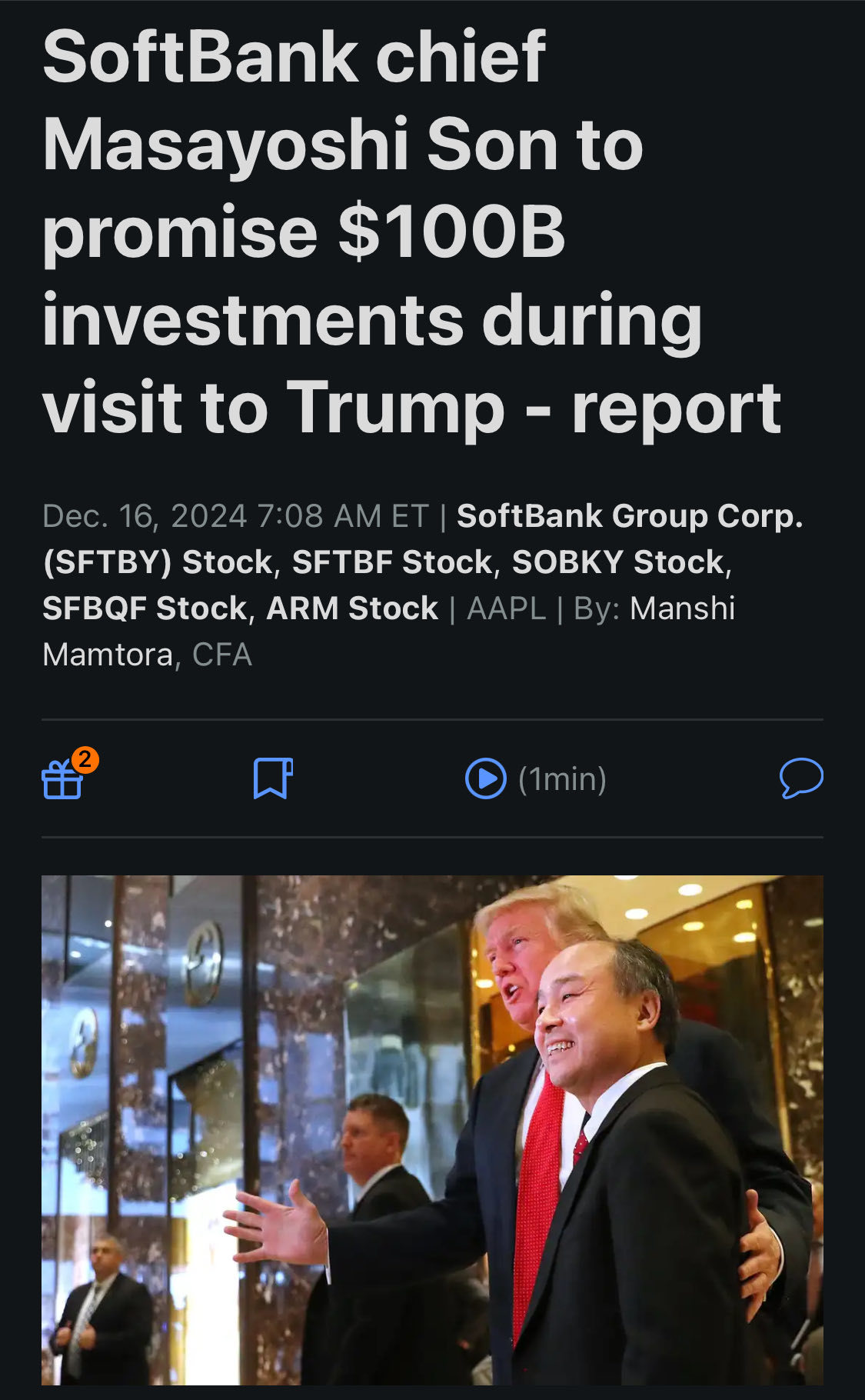865x1400 pixels.
Task: Open the AAPL ticker link
Action: pyautogui.click(x=506, y=608)
